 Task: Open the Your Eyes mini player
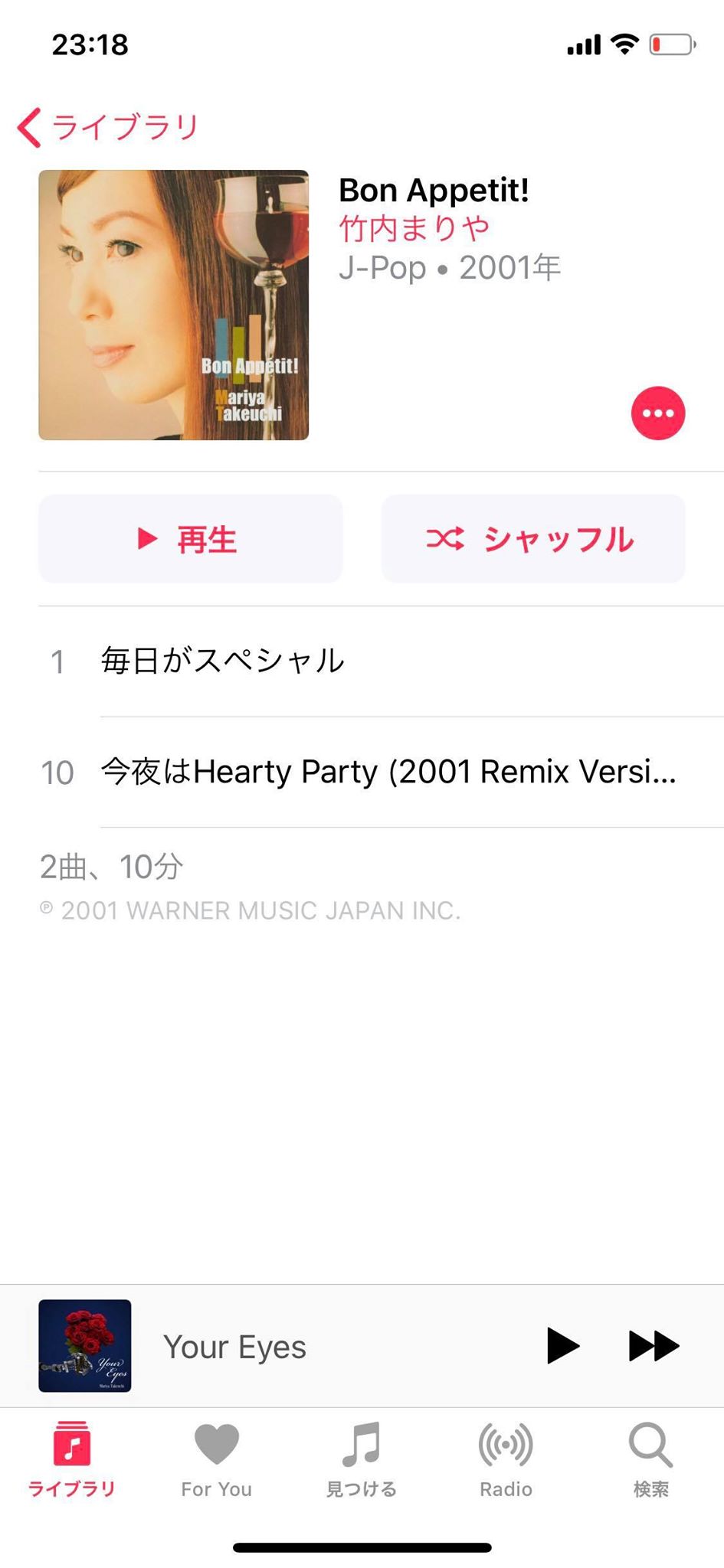[234, 1347]
